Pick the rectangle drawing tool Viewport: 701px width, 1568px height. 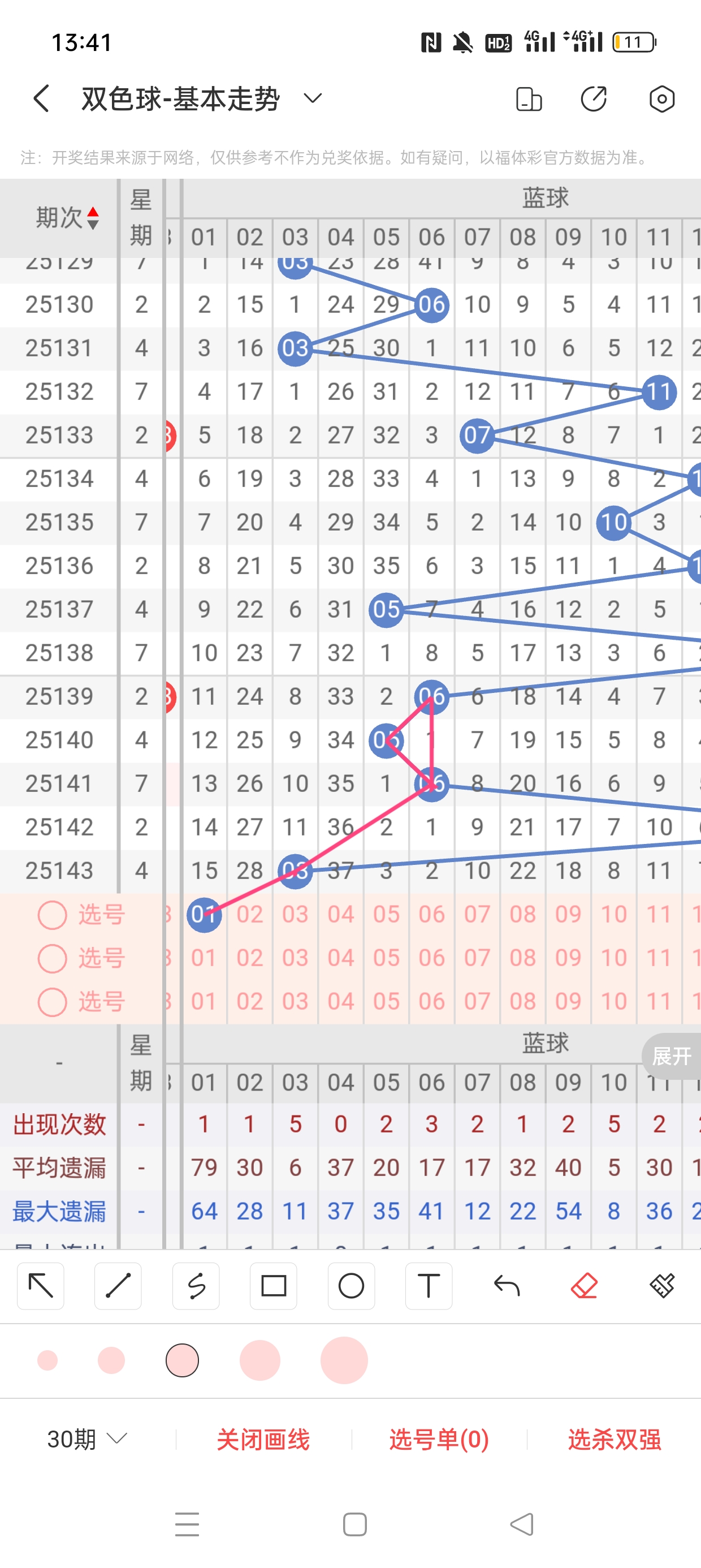[273, 1286]
